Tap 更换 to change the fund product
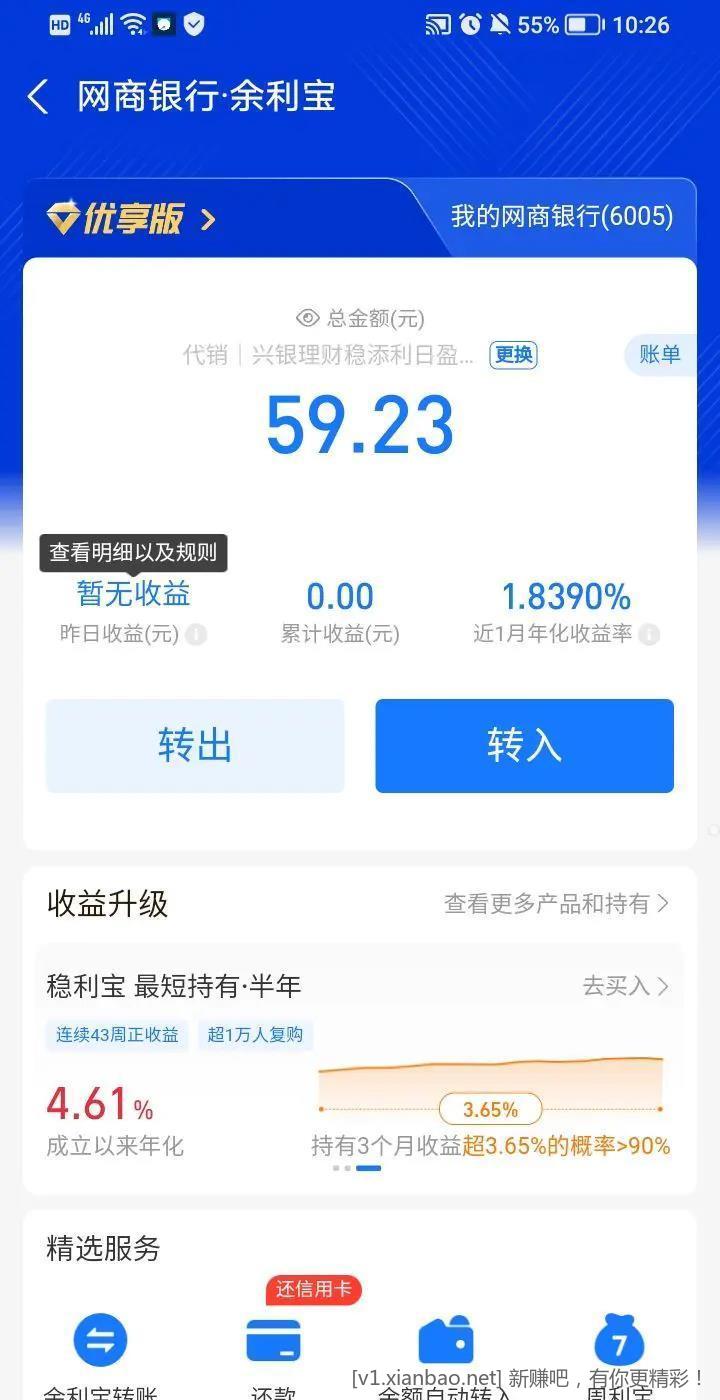The width and height of the screenshot is (720, 1400). [x=513, y=355]
